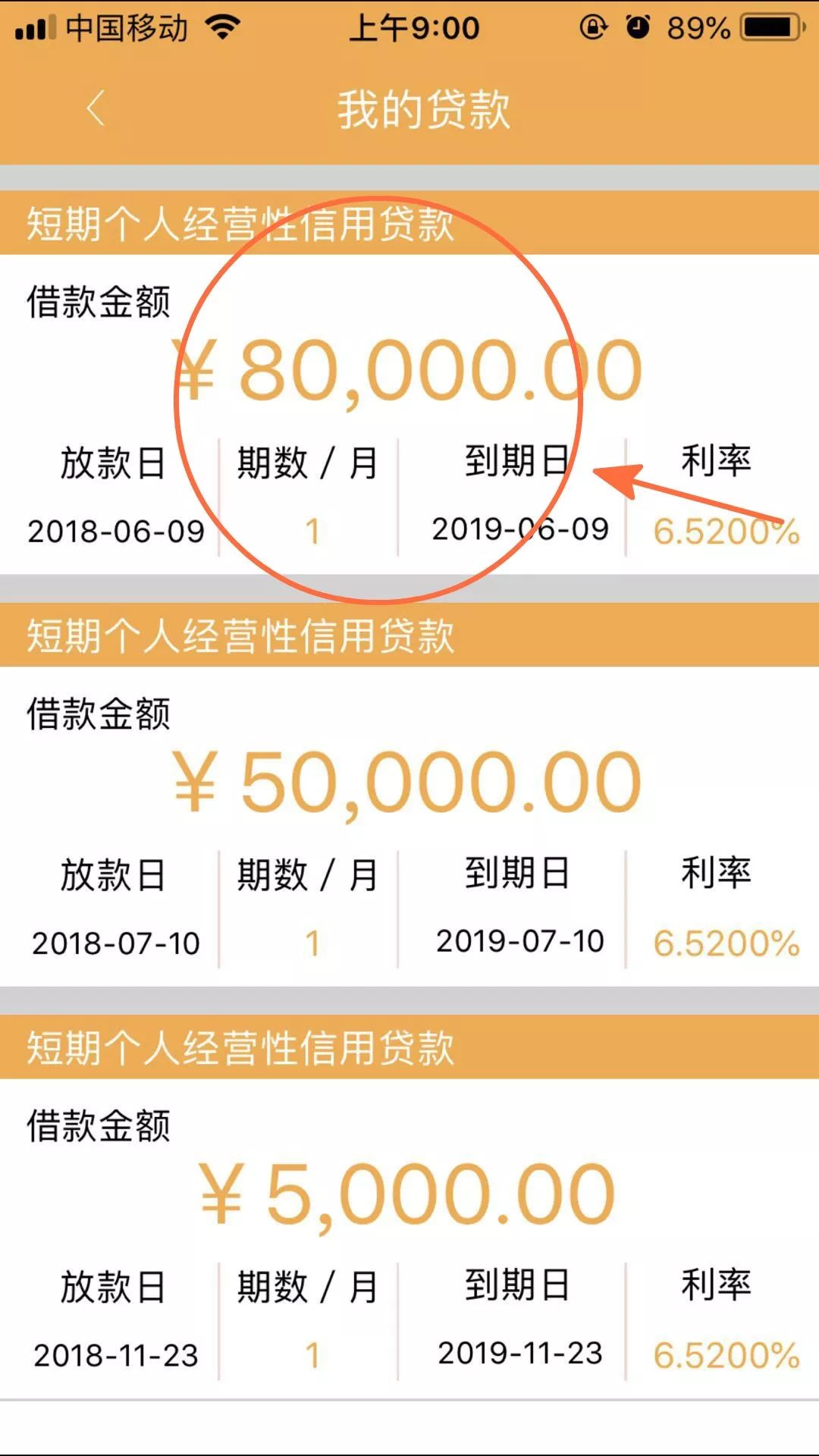Open the ¥50,000.00 loan card
The width and height of the screenshot is (819, 1456).
[409, 783]
